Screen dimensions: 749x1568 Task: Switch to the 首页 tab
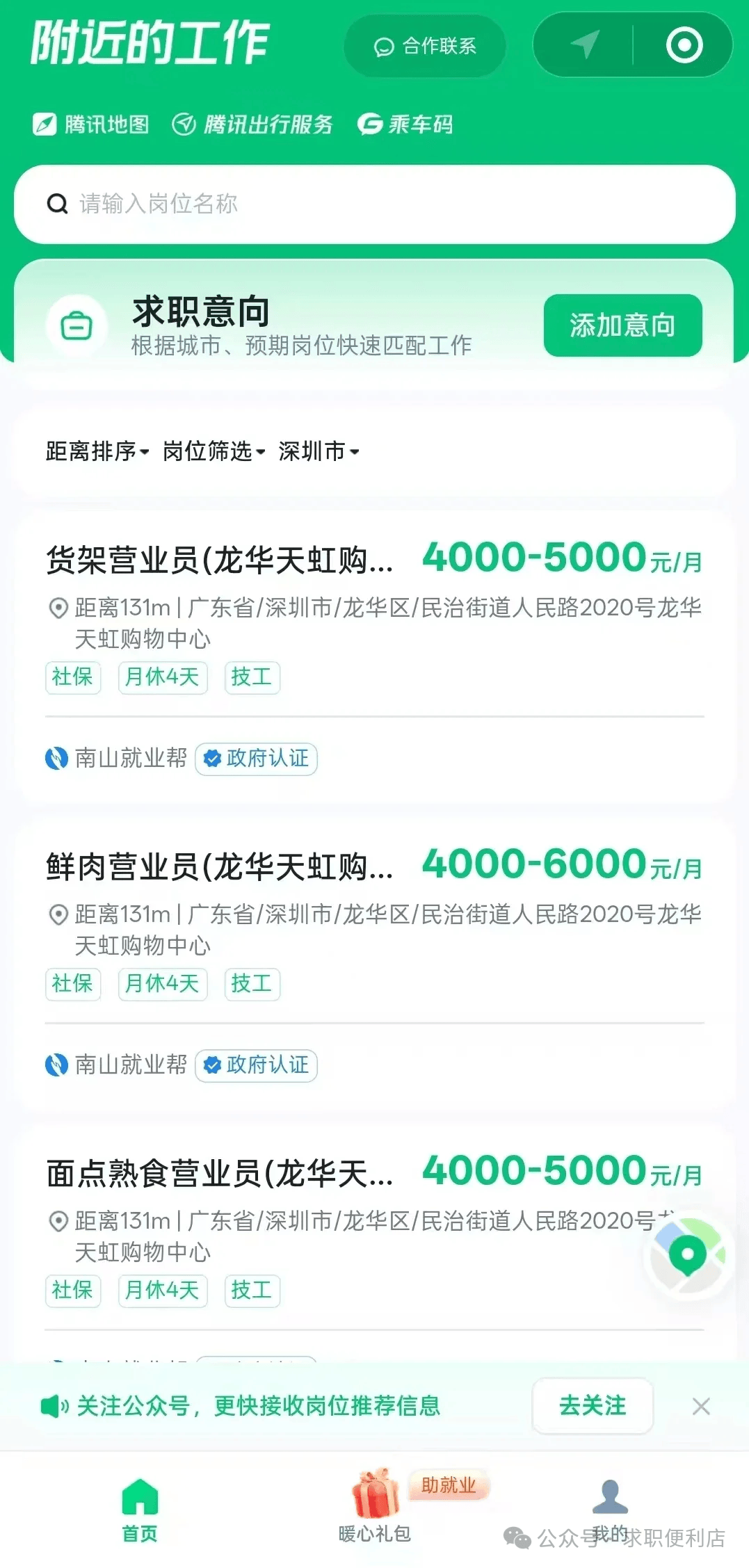[x=140, y=1510]
